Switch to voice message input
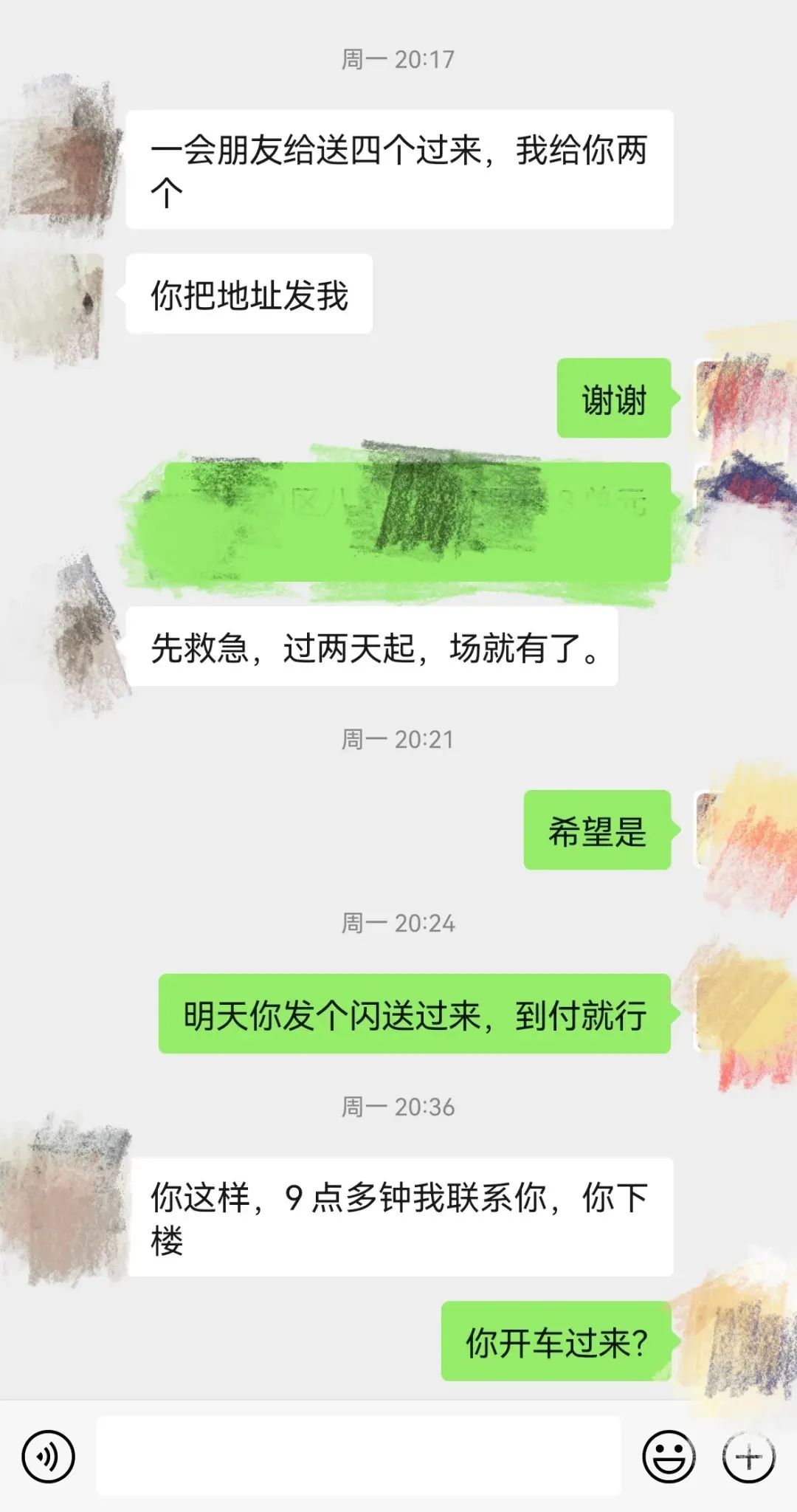Viewport: 797px width, 1512px height. 49,1457
